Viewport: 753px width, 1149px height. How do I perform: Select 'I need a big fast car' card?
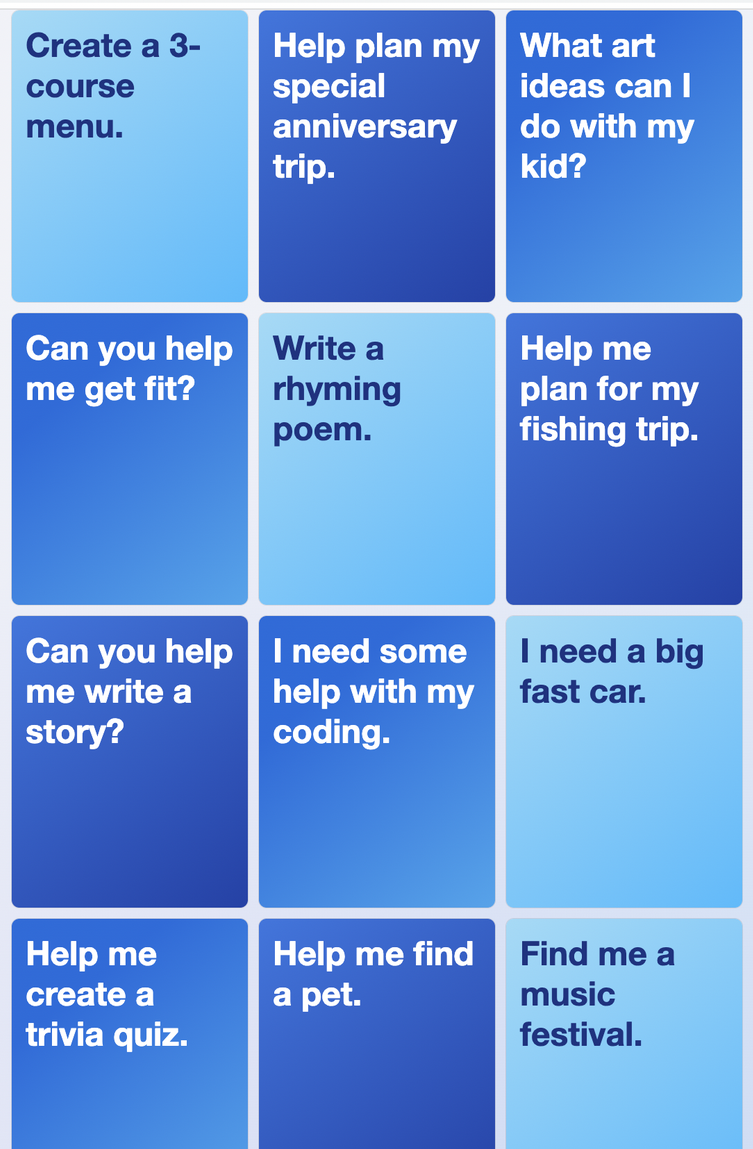coord(624,762)
